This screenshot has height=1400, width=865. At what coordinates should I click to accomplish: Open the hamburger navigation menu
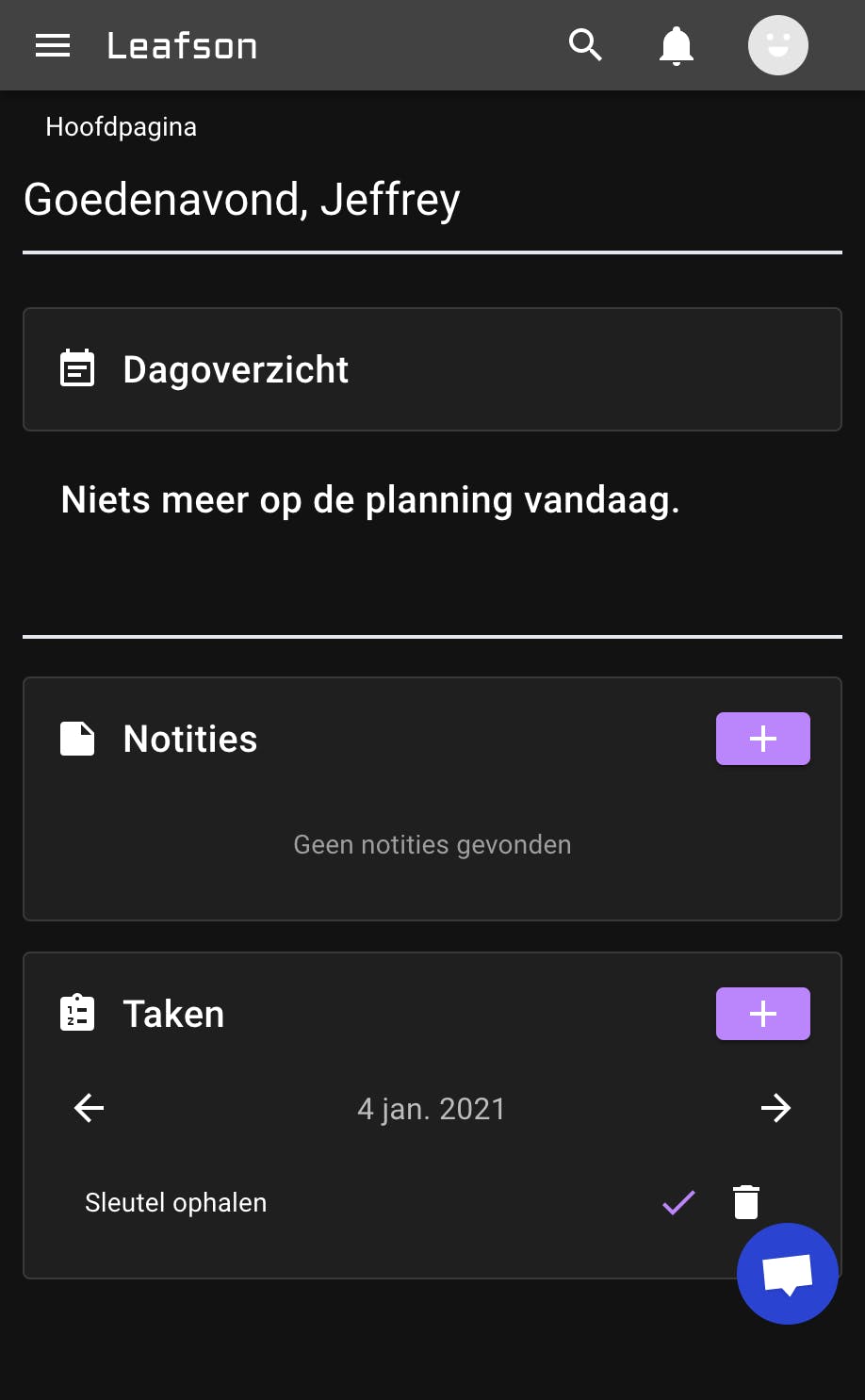53,45
